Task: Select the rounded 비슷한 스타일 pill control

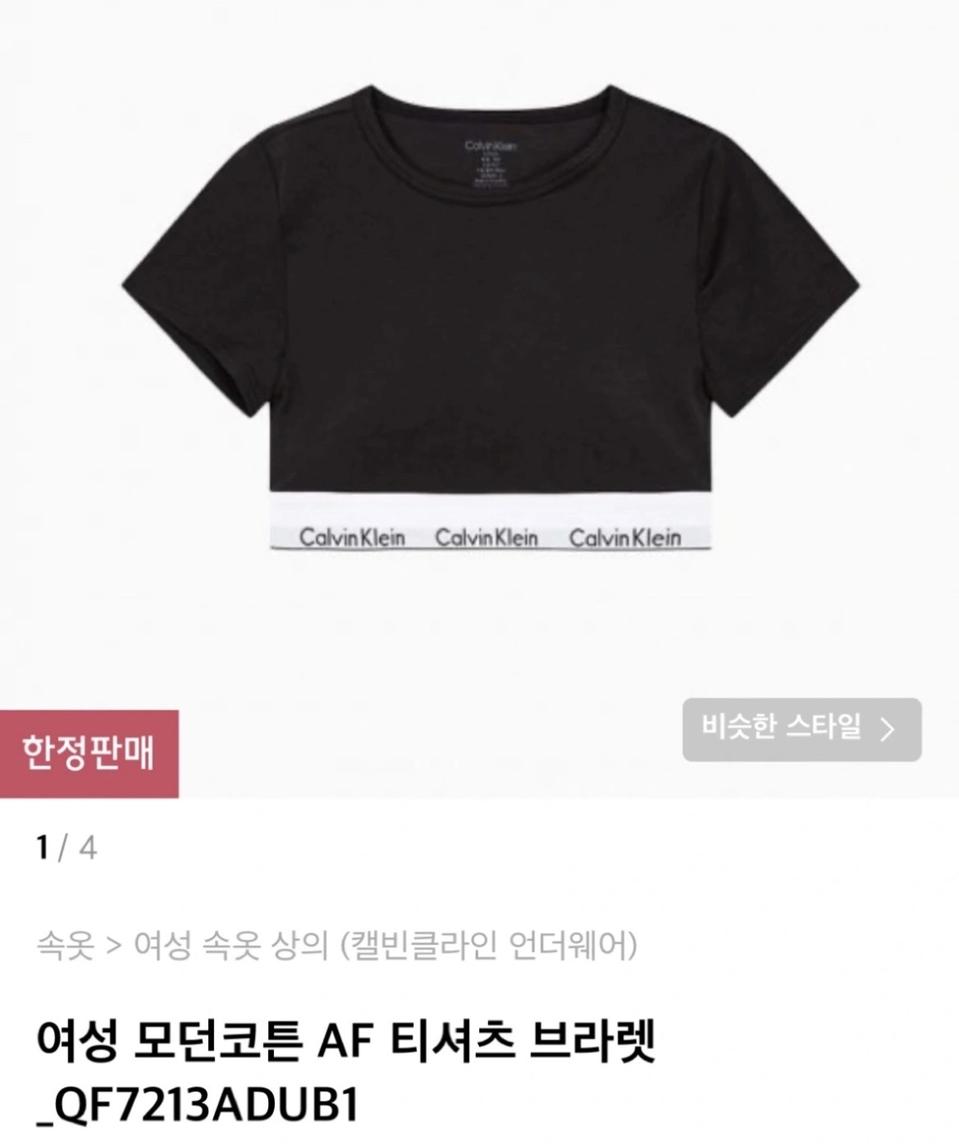Action: tap(800, 730)
